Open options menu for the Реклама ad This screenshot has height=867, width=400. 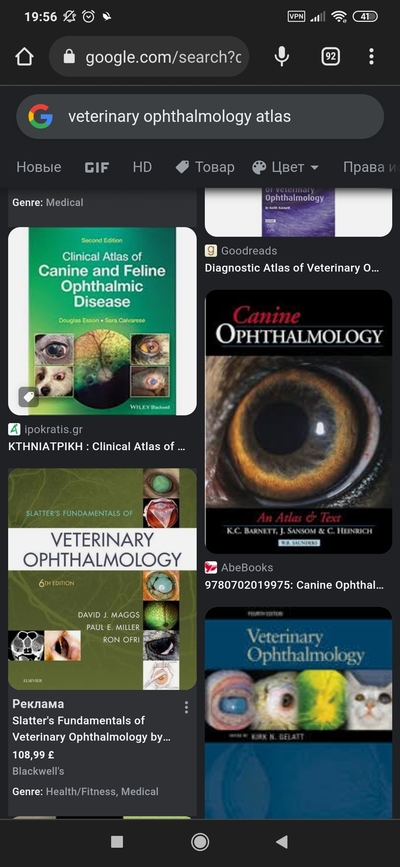coord(186,707)
